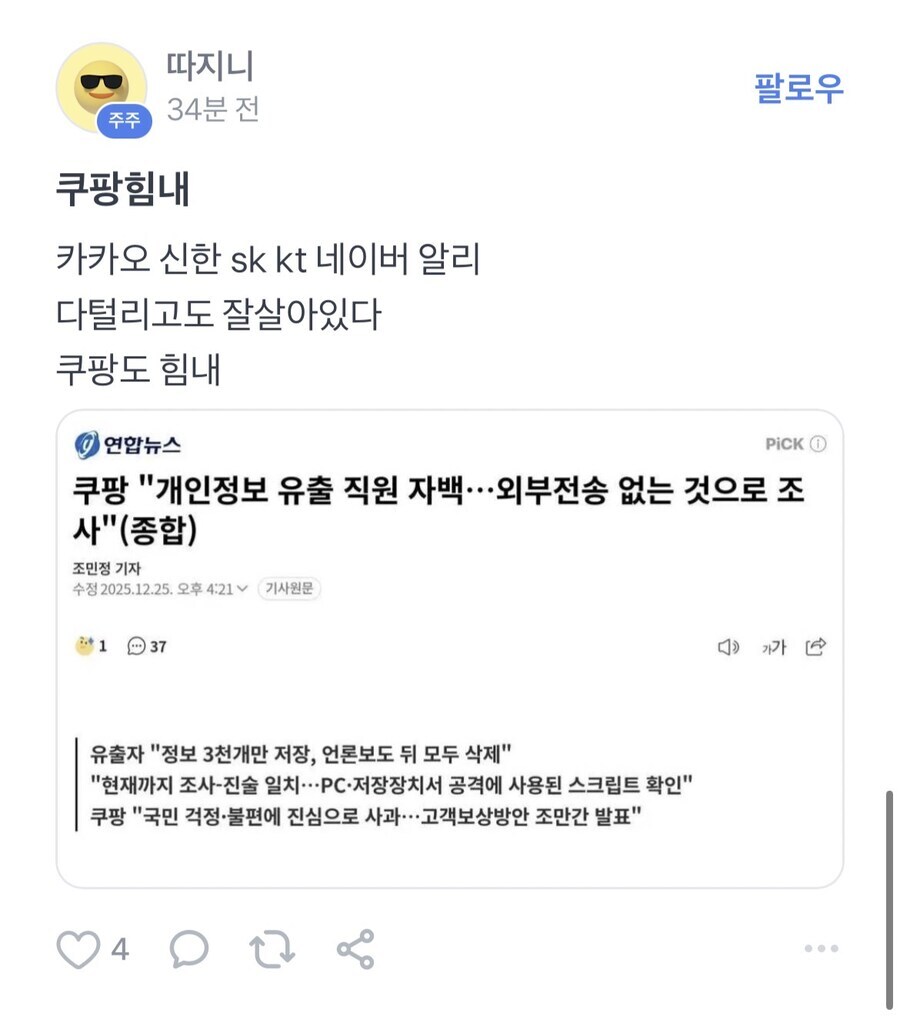Expand the 수정 timestamp chevron

pyautogui.click(x=244, y=590)
